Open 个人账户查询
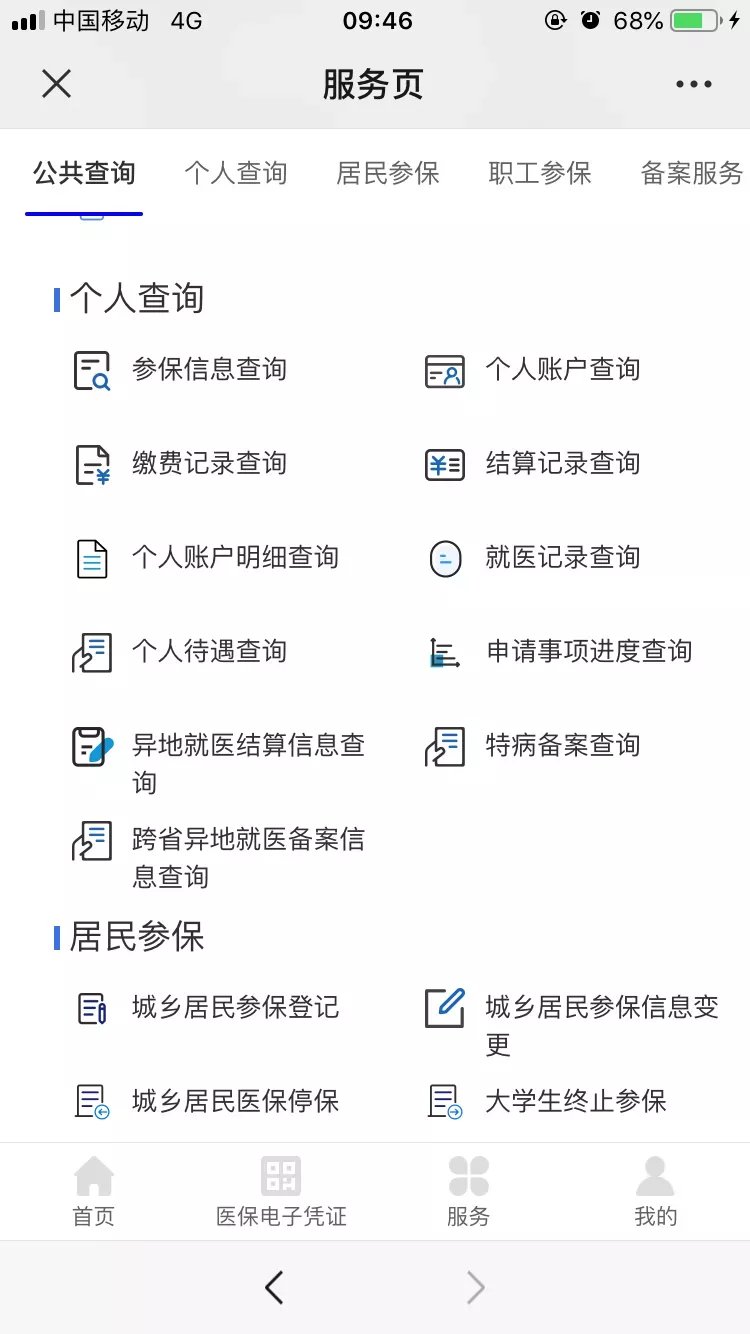Image resolution: width=750 pixels, height=1334 pixels. (562, 370)
